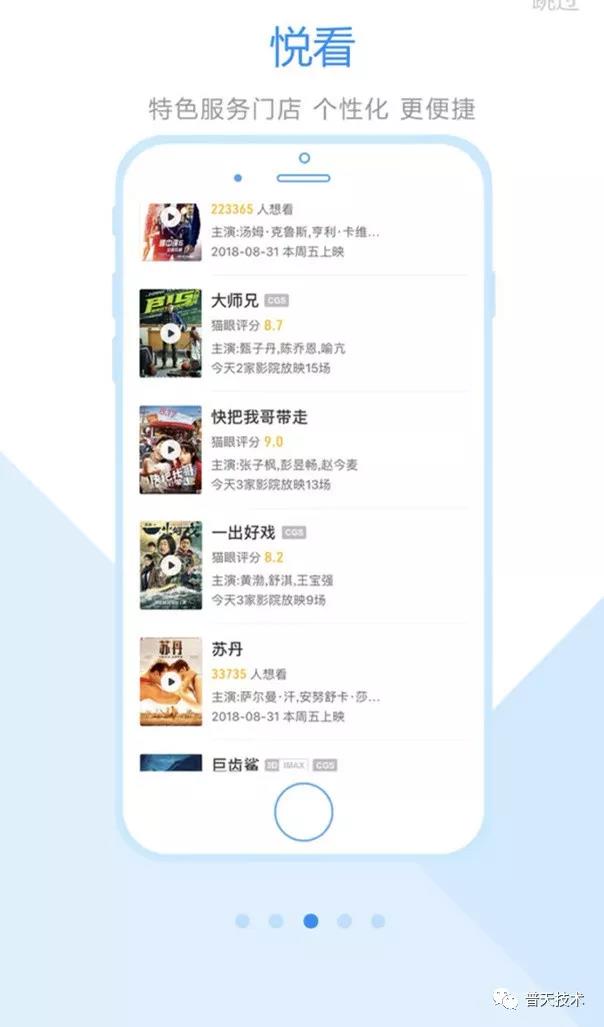
Task: Open the last intro page dot
Action: [x=378, y=921]
